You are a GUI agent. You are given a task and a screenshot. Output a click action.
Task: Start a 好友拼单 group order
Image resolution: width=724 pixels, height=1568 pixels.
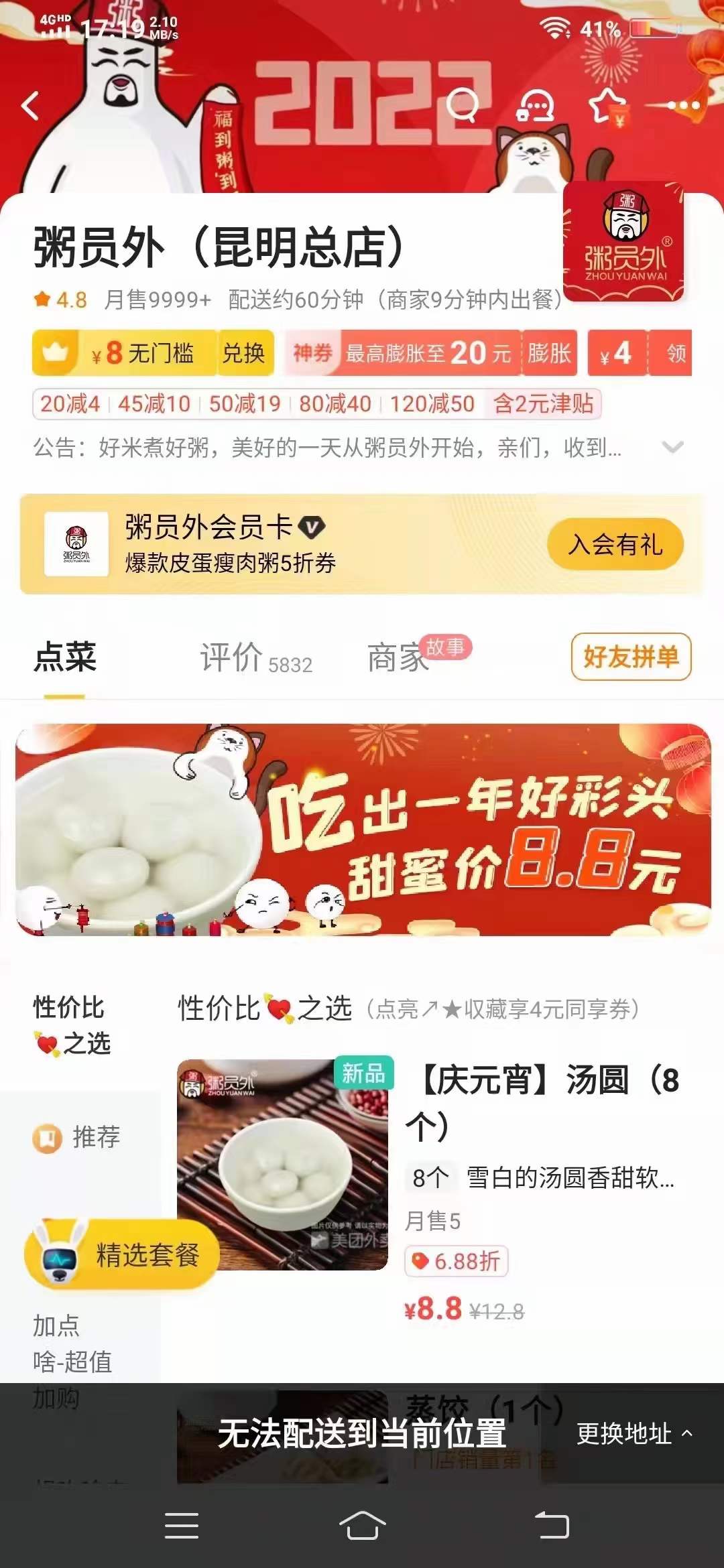pyautogui.click(x=631, y=657)
